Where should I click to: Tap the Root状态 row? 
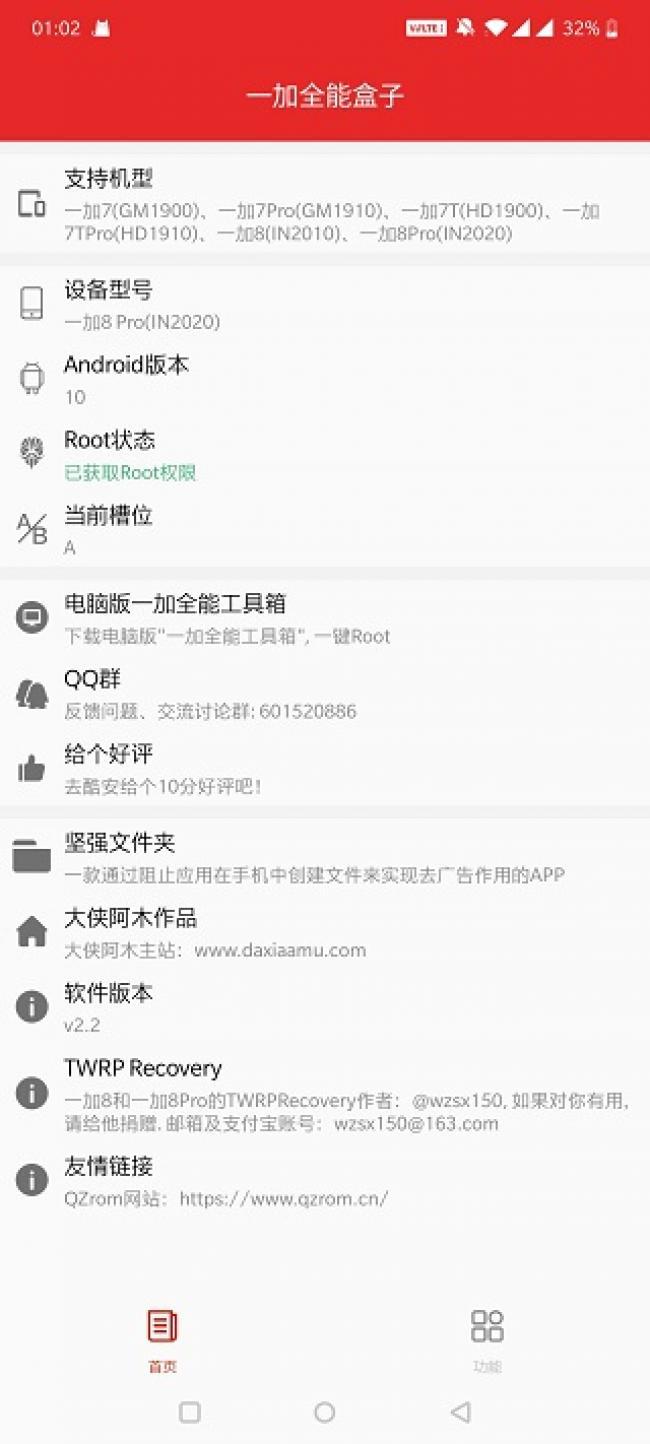(325, 455)
